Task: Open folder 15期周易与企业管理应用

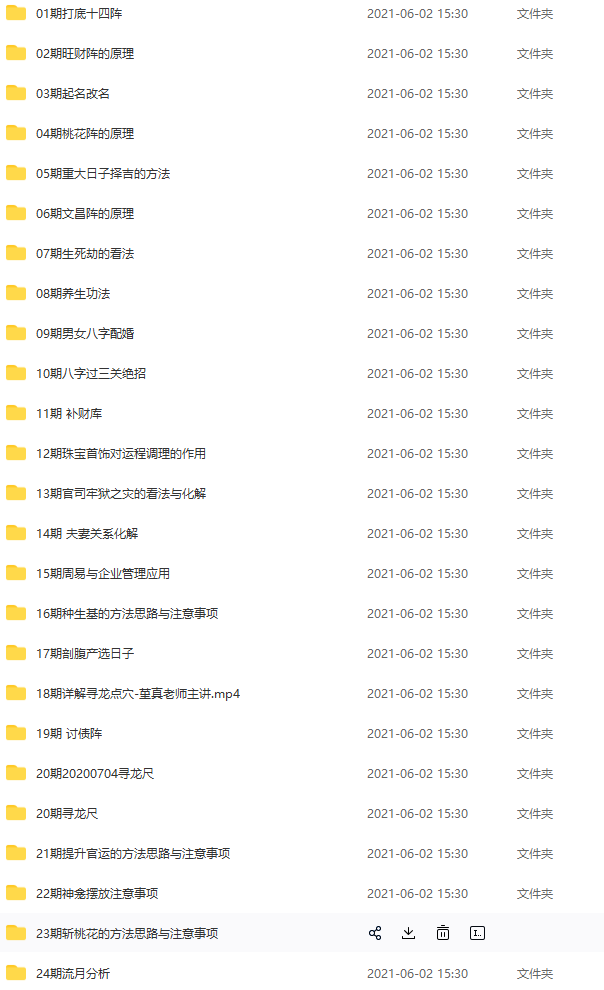Action: (103, 573)
